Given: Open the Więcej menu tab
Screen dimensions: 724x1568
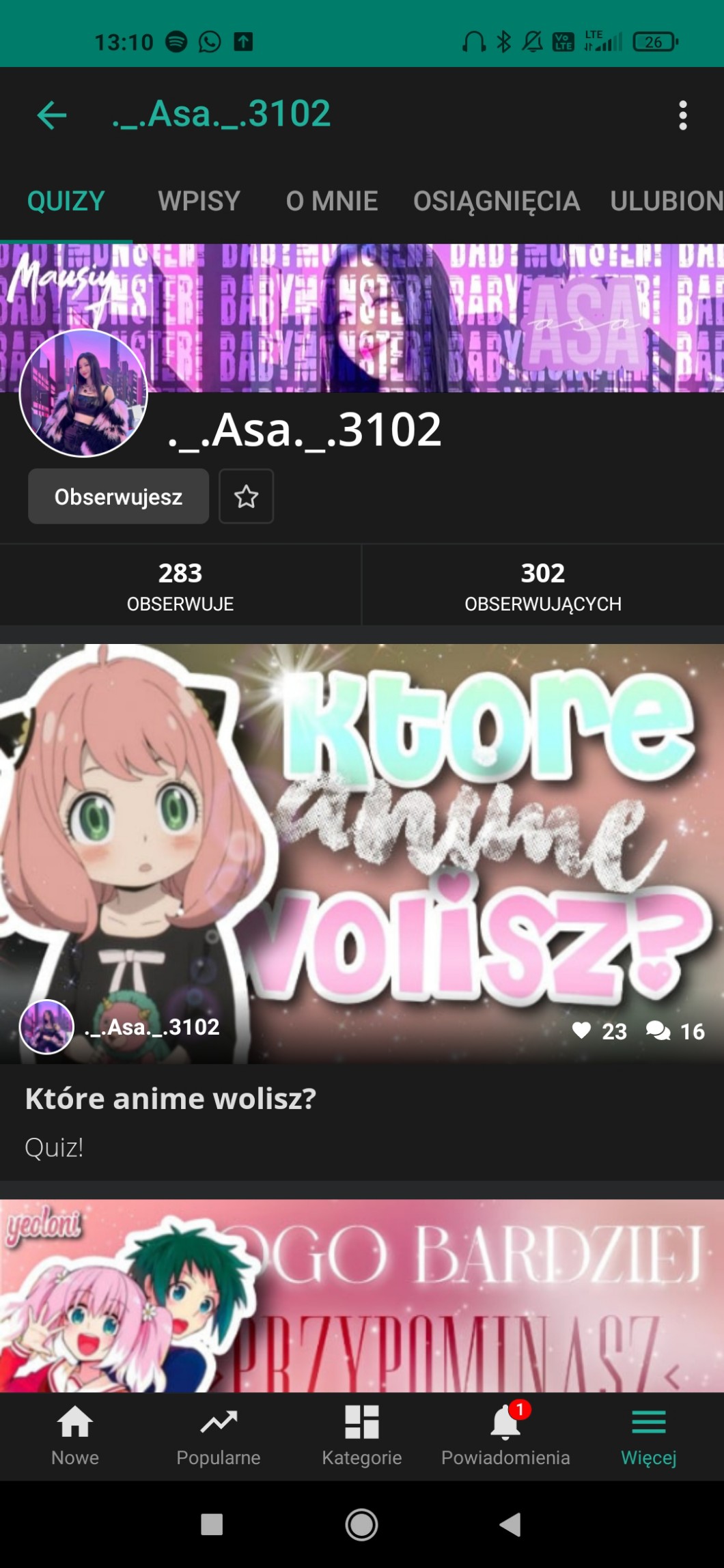Looking at the screenshot, I should [649, 1436].
